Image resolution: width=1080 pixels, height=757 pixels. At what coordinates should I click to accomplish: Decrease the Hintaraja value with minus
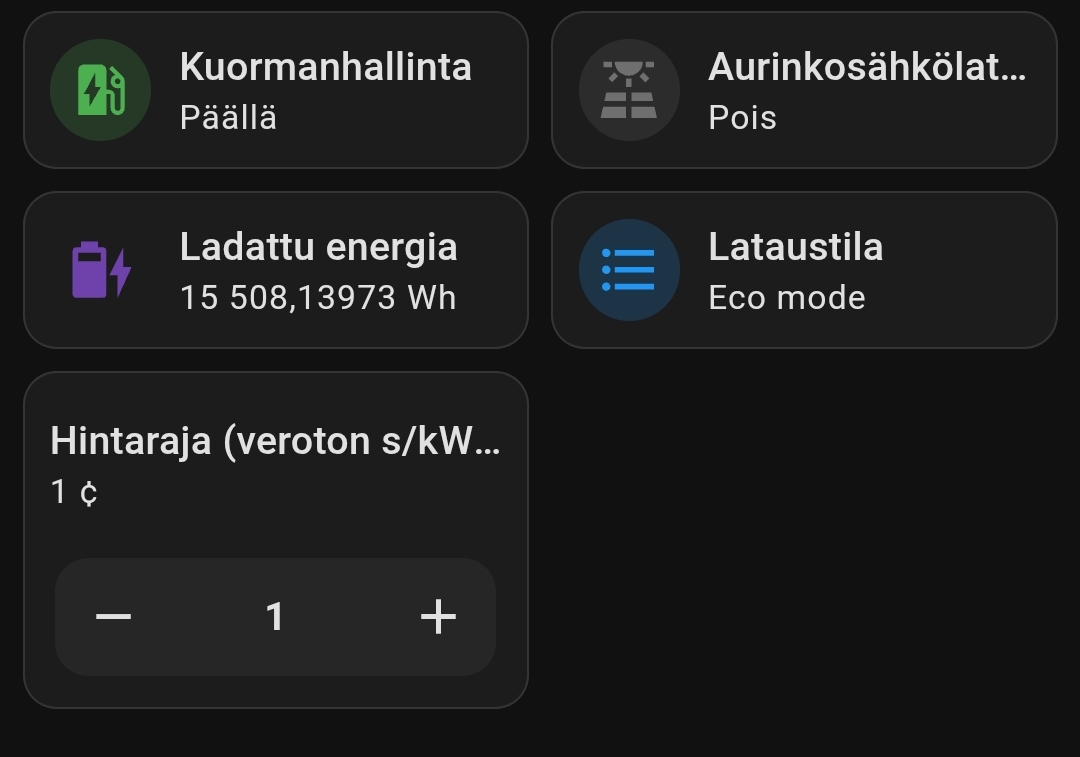(x=114, y=617)
